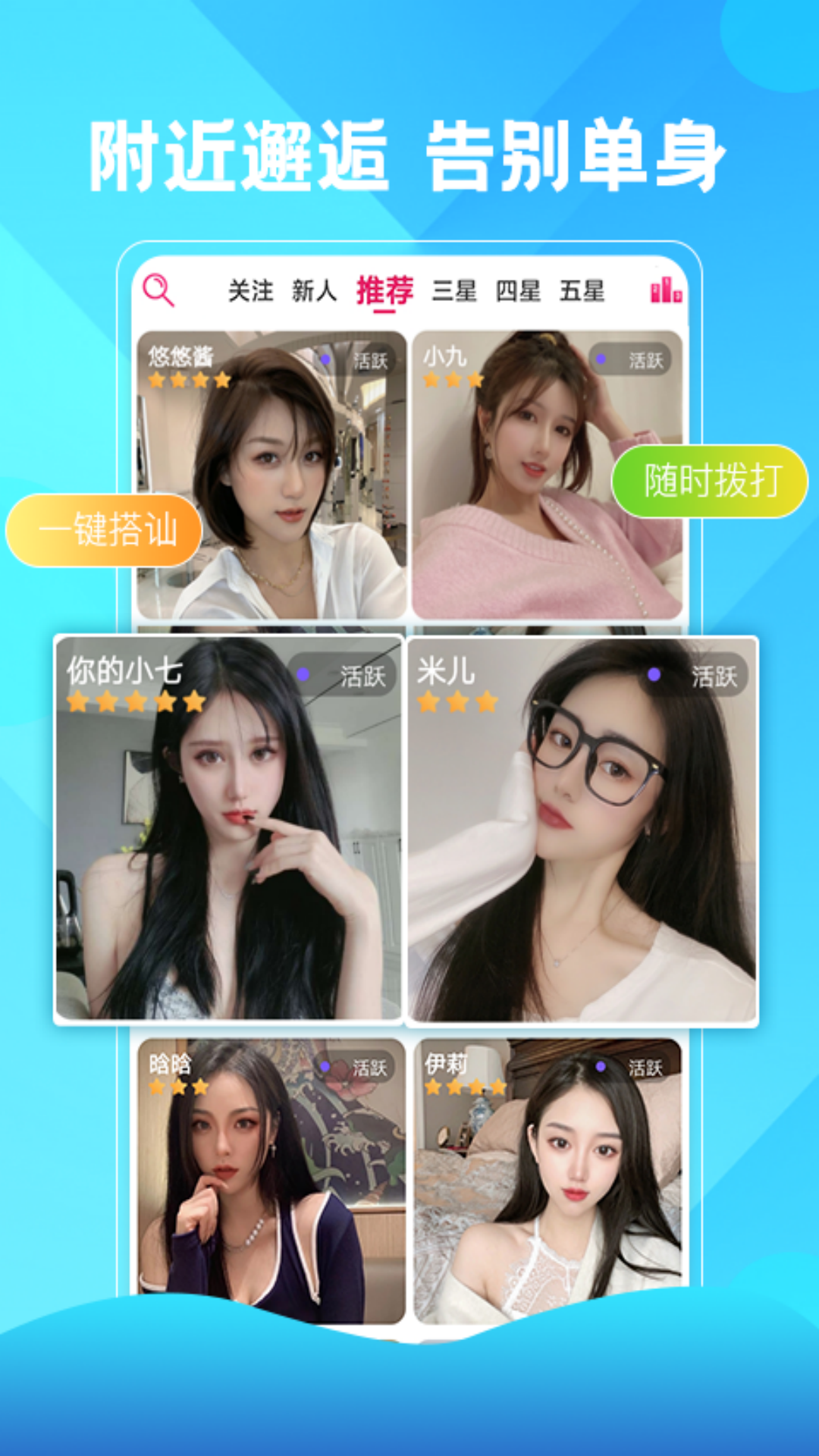Select the 推荐 tab
Screen dimensions: 819x1456
click(386, 290)
